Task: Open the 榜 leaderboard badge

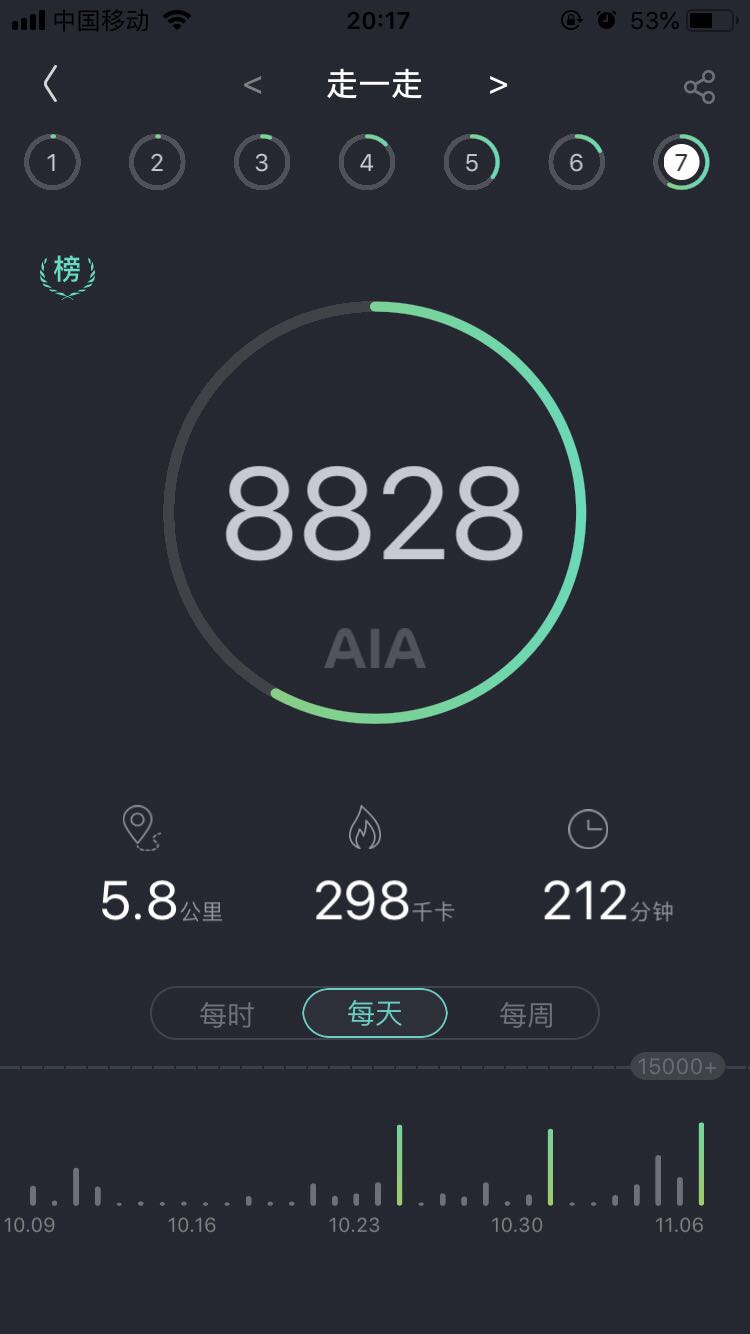Action: point(67,271)
